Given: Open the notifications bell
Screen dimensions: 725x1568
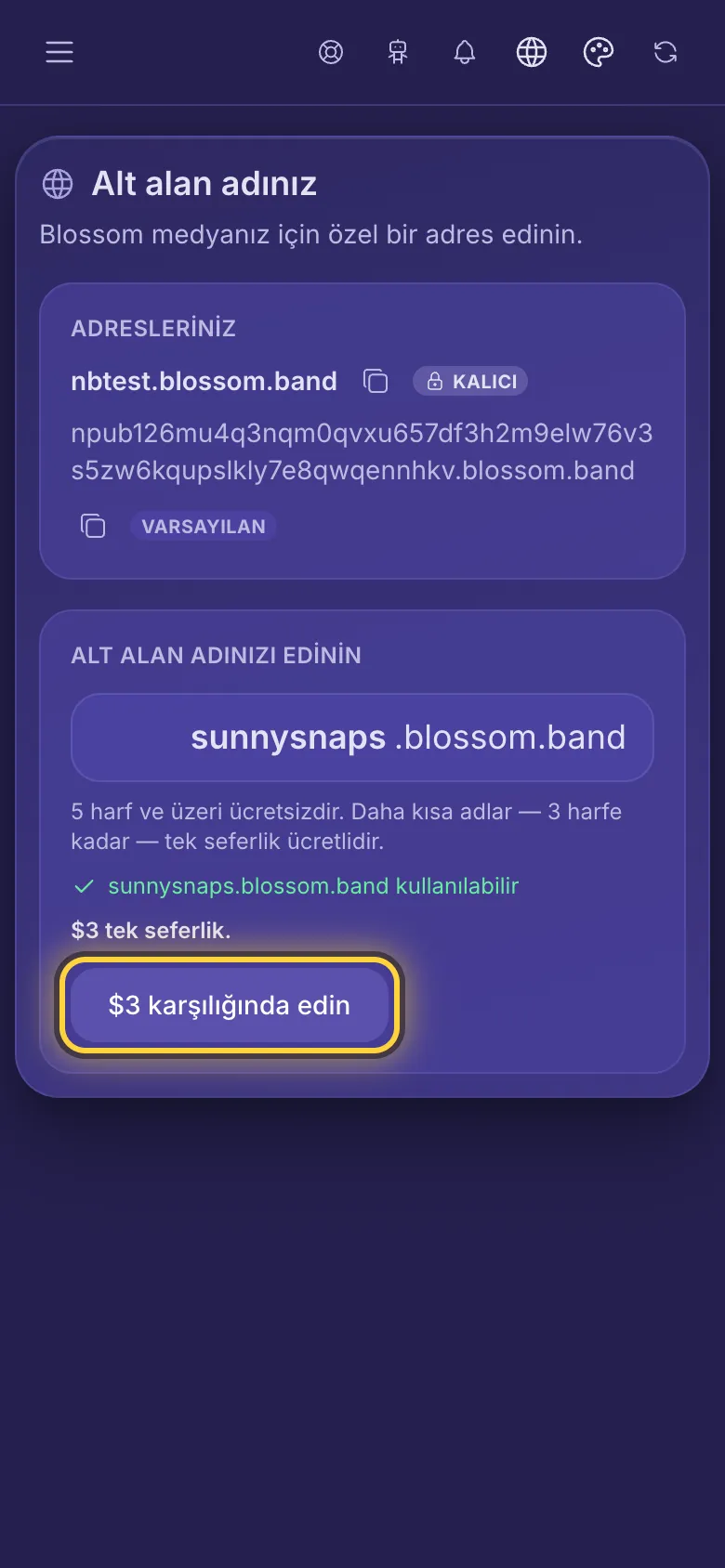Looking at the screenshot, I should 465,52.
